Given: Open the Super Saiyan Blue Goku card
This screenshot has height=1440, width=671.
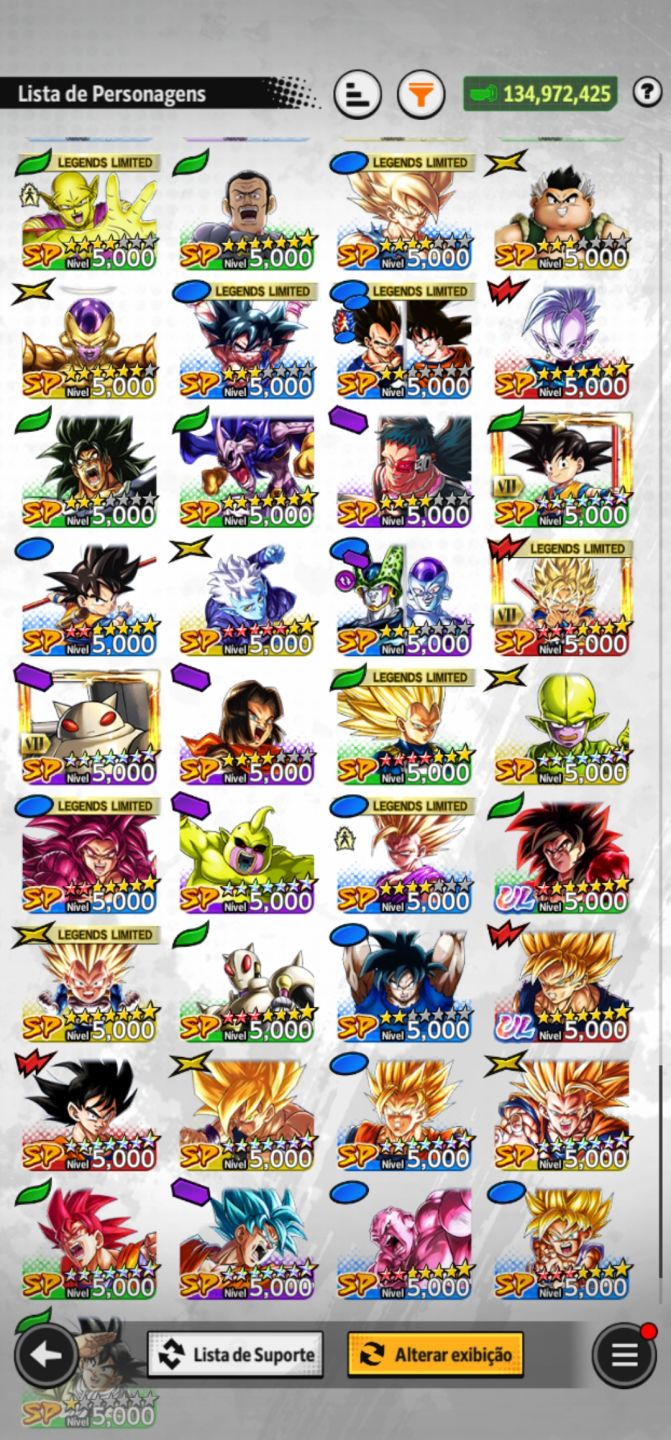Looking at the screenshot, I should pyautogui.click(x=246, y=1240).
